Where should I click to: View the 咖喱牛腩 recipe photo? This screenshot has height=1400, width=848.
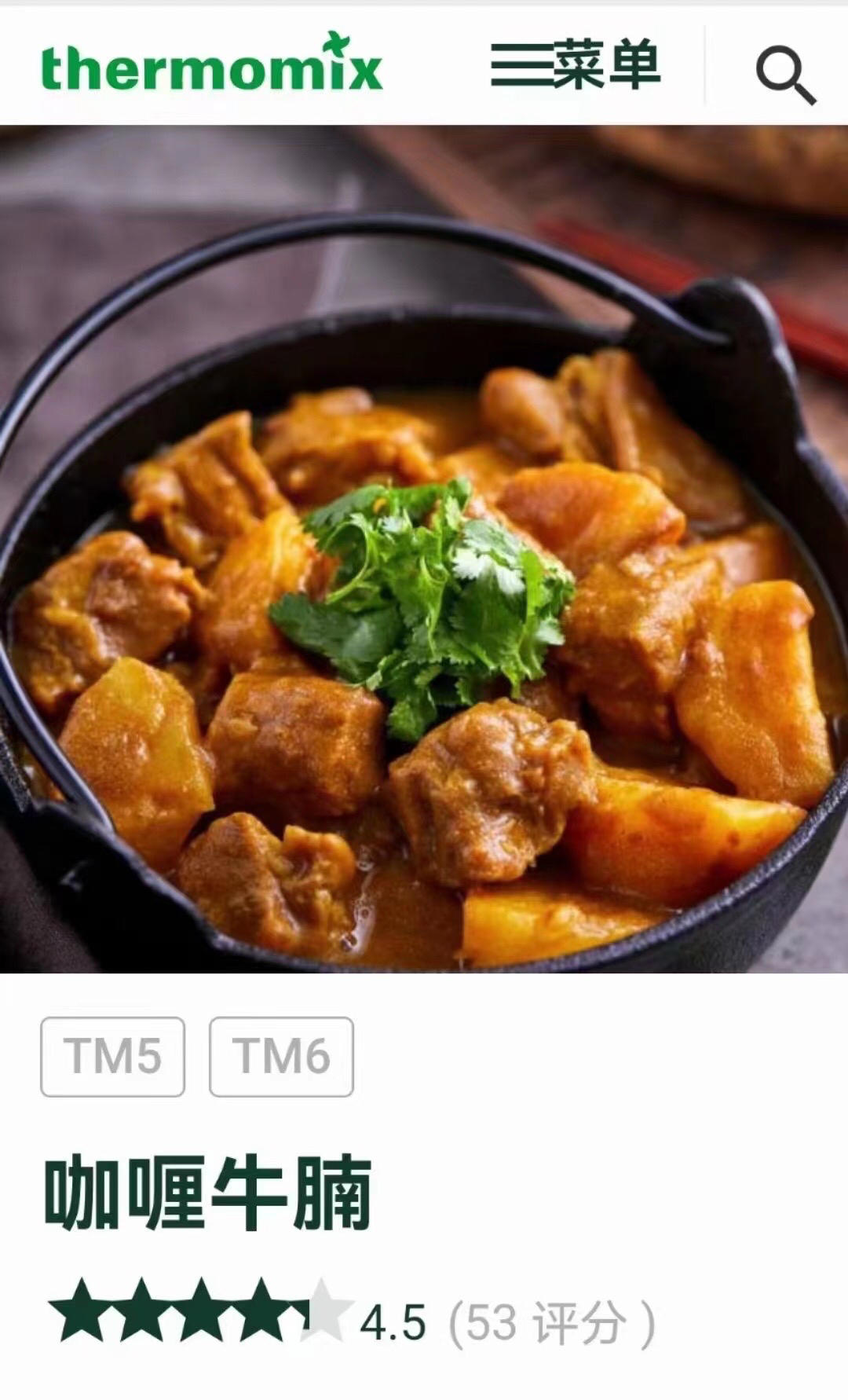424,550
